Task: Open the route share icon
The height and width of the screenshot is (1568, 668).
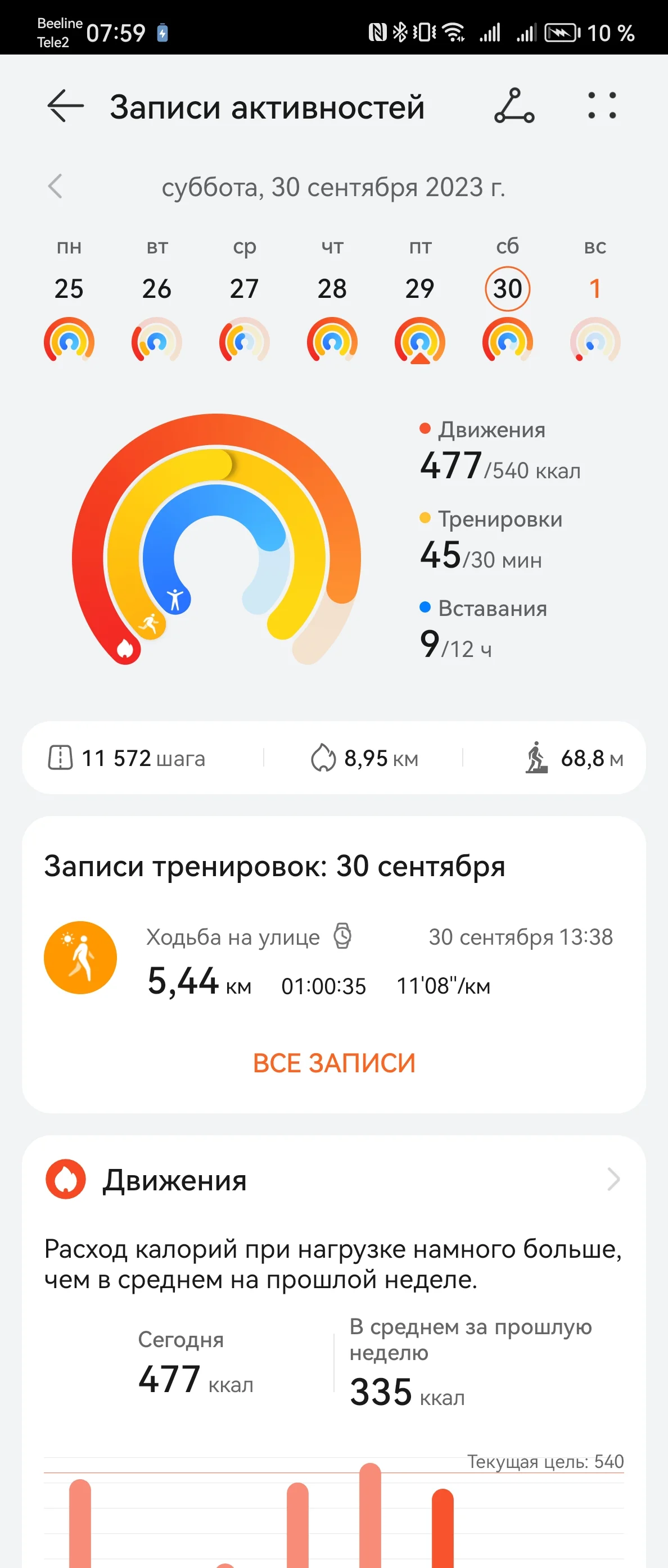Action: [514, 107]
